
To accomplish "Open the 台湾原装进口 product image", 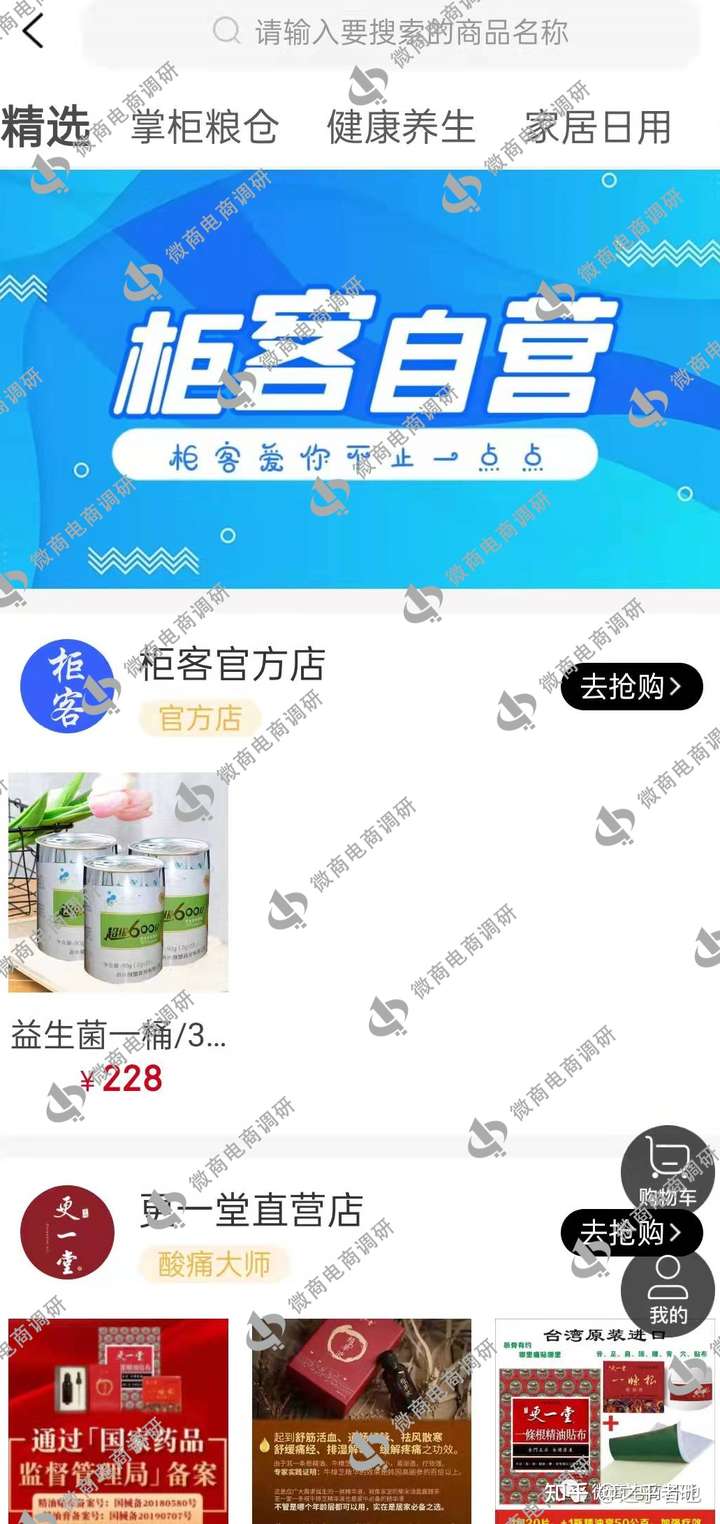I will pyautogui.click(x=604, y=1420).
